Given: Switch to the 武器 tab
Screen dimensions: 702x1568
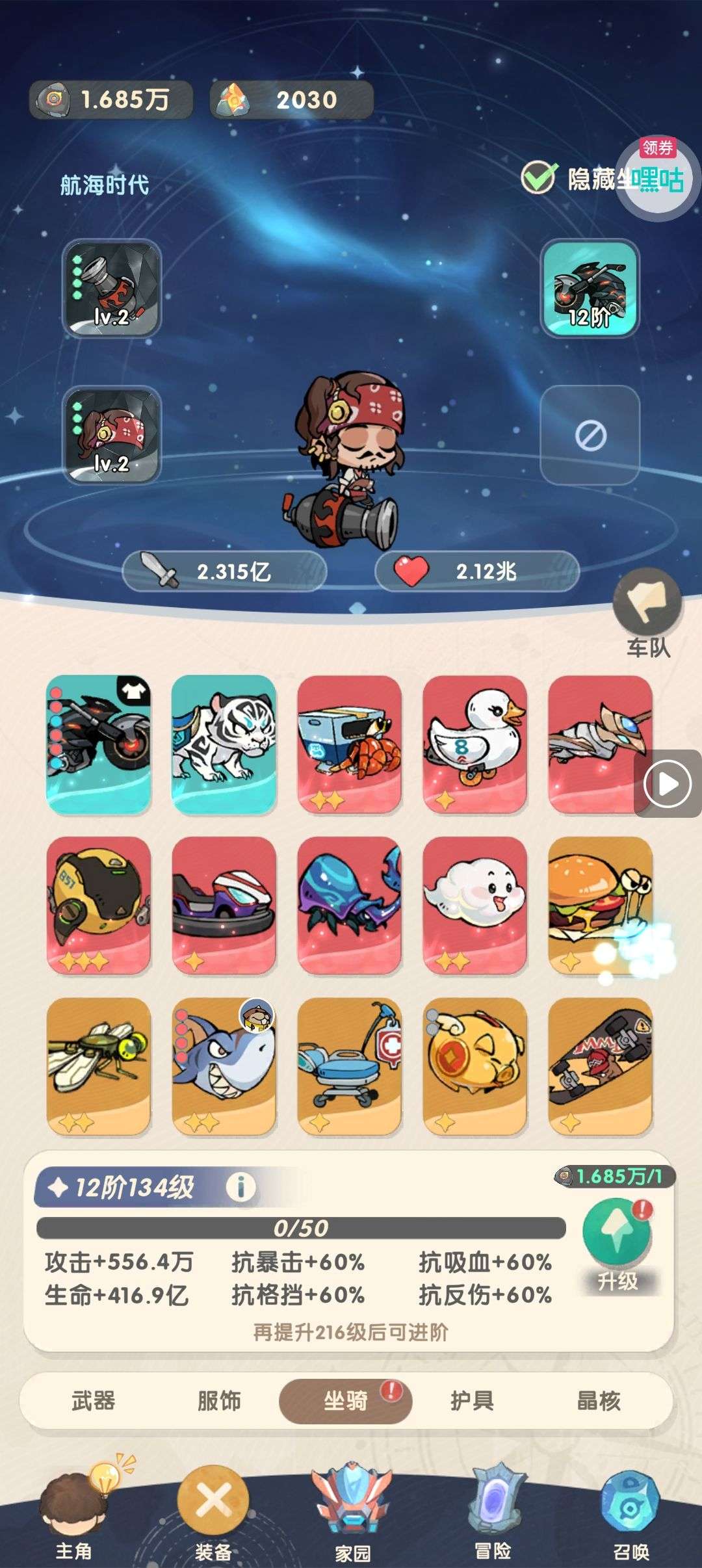Looking at the screenshot, I should point(94,1400).
